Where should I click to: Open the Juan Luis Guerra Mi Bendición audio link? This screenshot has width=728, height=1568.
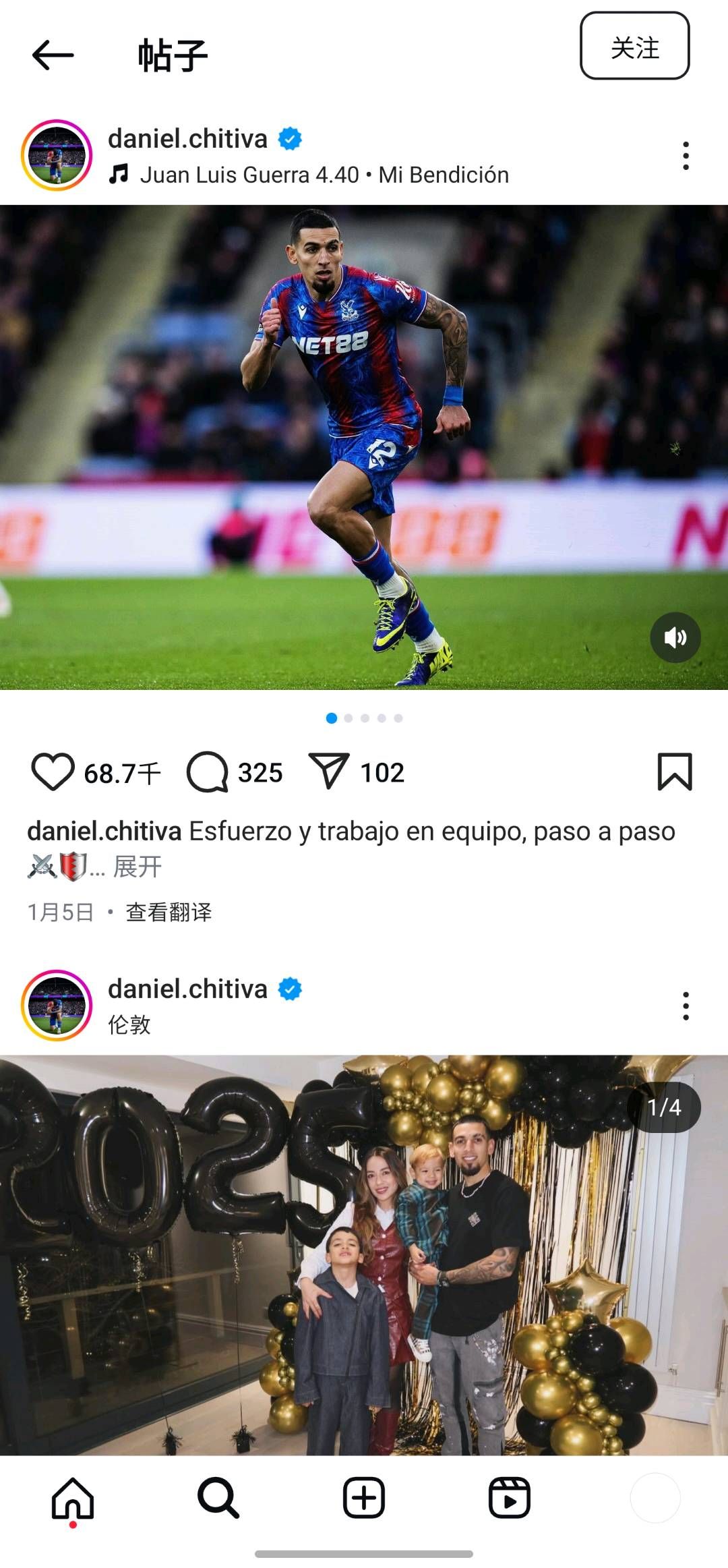click(309, 175)
